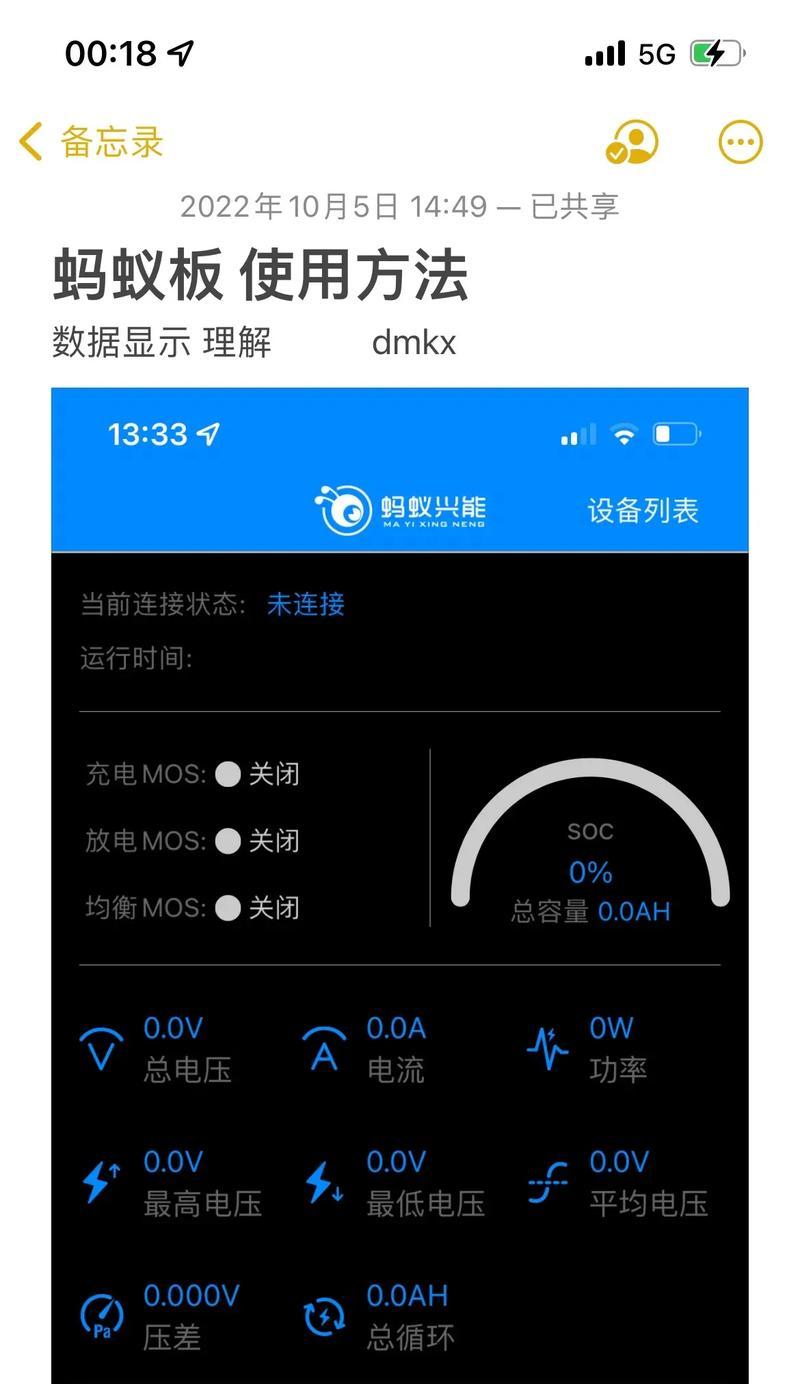Image resolution: width=800 pixels, height=1384 pixels.
Task: Open the embedded app screenshot image
Action: 400,886
